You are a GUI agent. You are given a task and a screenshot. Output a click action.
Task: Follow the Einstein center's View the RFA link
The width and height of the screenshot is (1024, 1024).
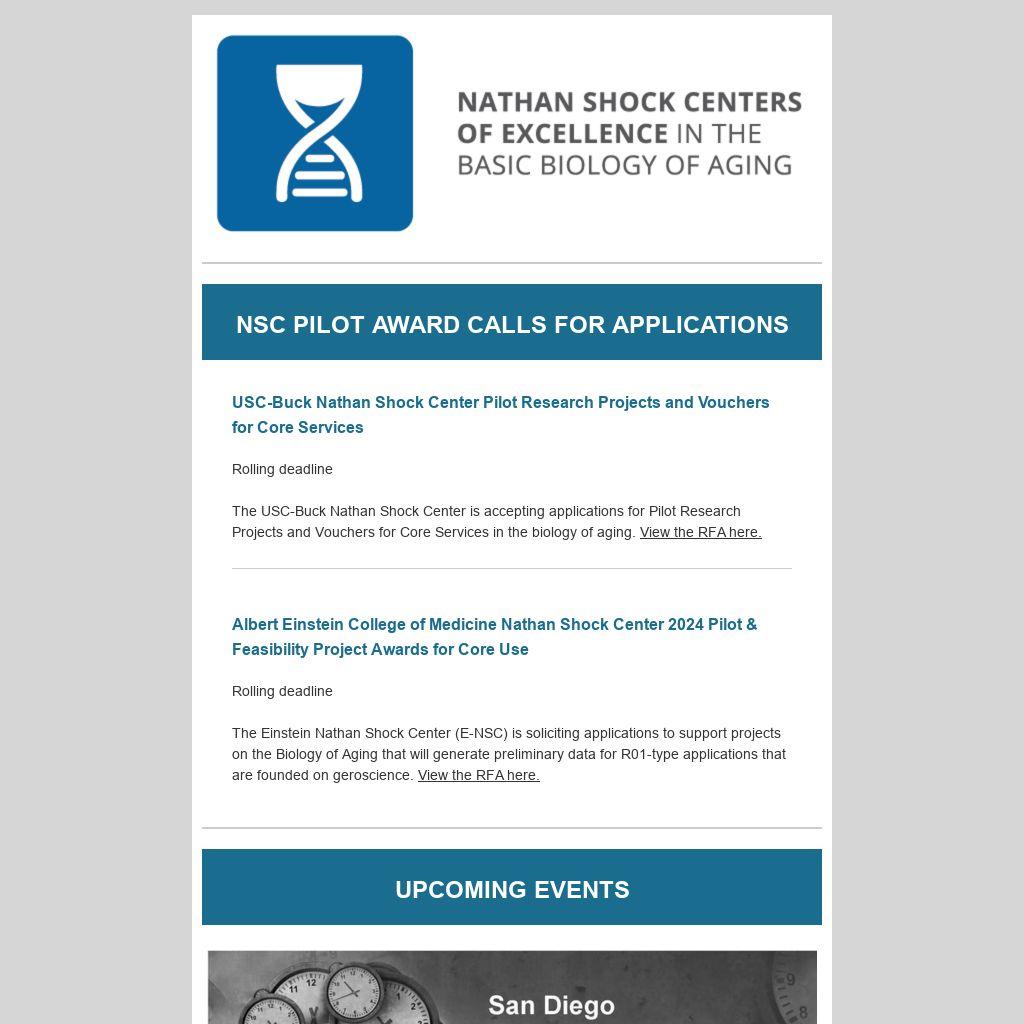(x=478, y=775)
